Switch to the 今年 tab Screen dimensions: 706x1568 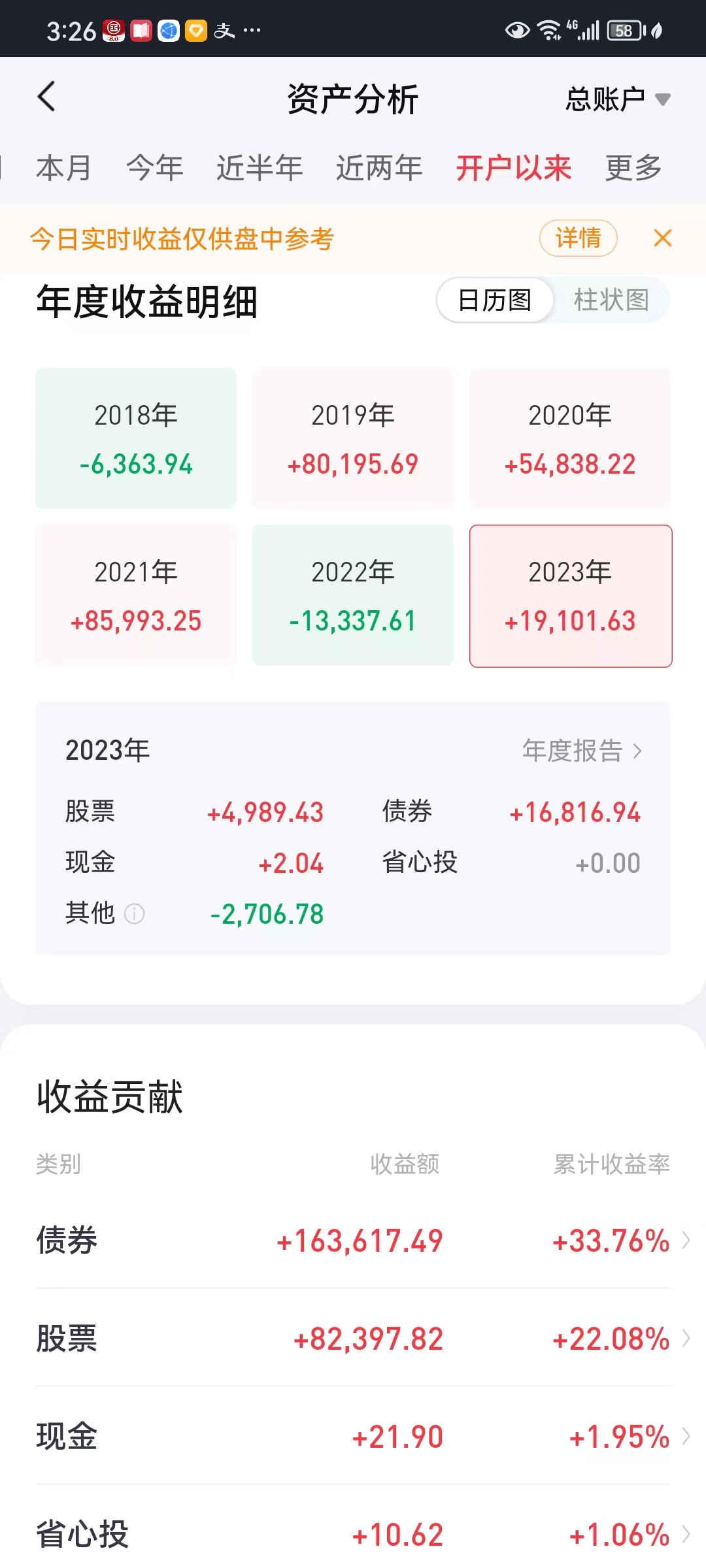(154, 168)
